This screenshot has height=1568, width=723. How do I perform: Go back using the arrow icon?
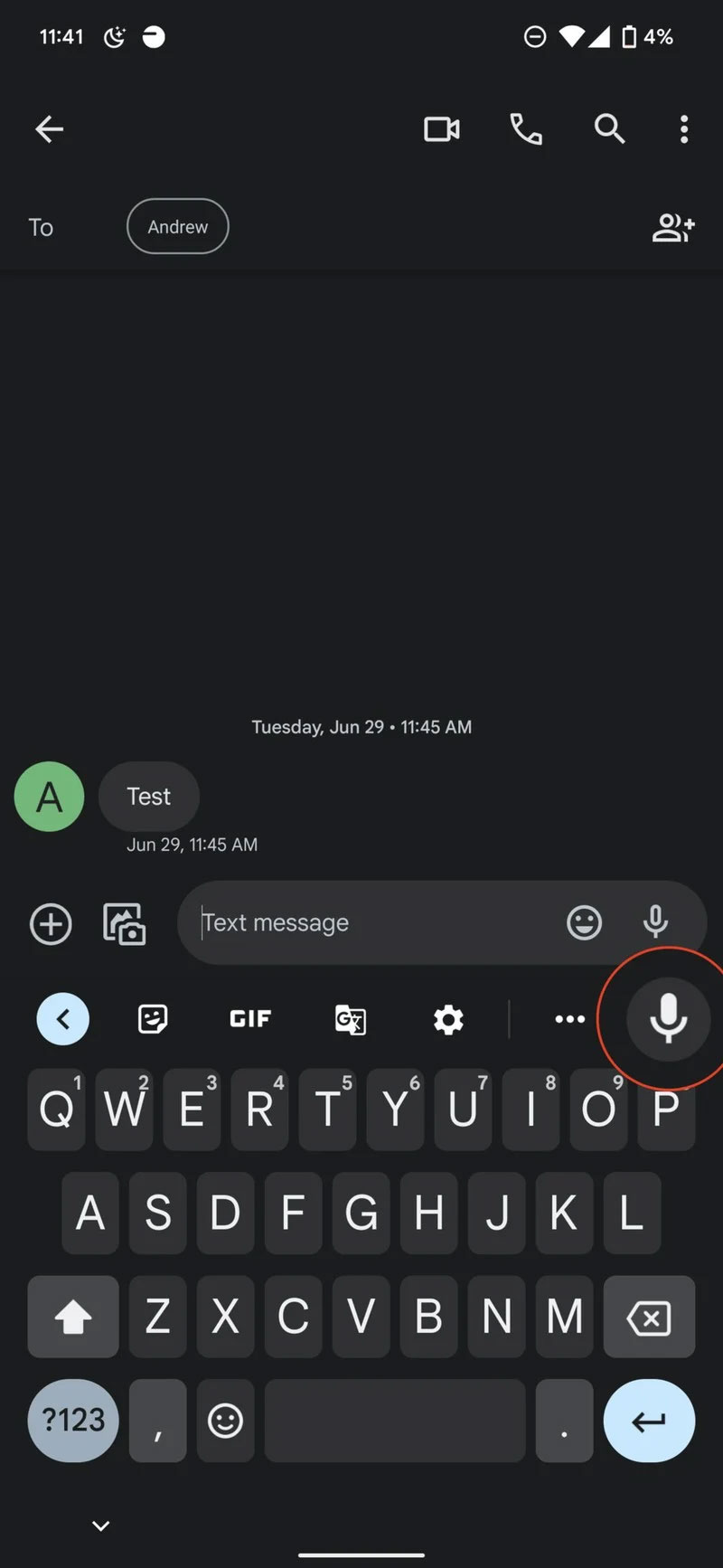coord(50,129)
